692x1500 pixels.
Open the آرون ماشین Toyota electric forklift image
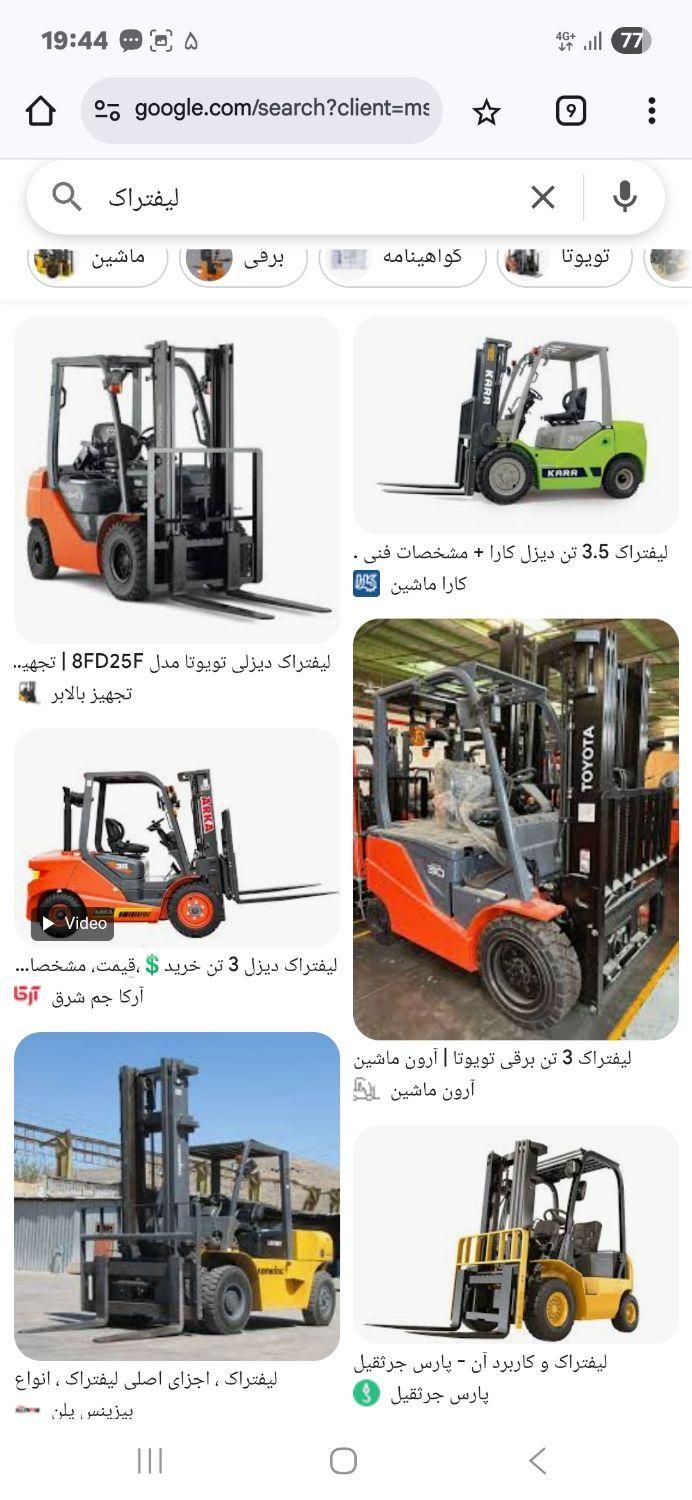[516, 830]
